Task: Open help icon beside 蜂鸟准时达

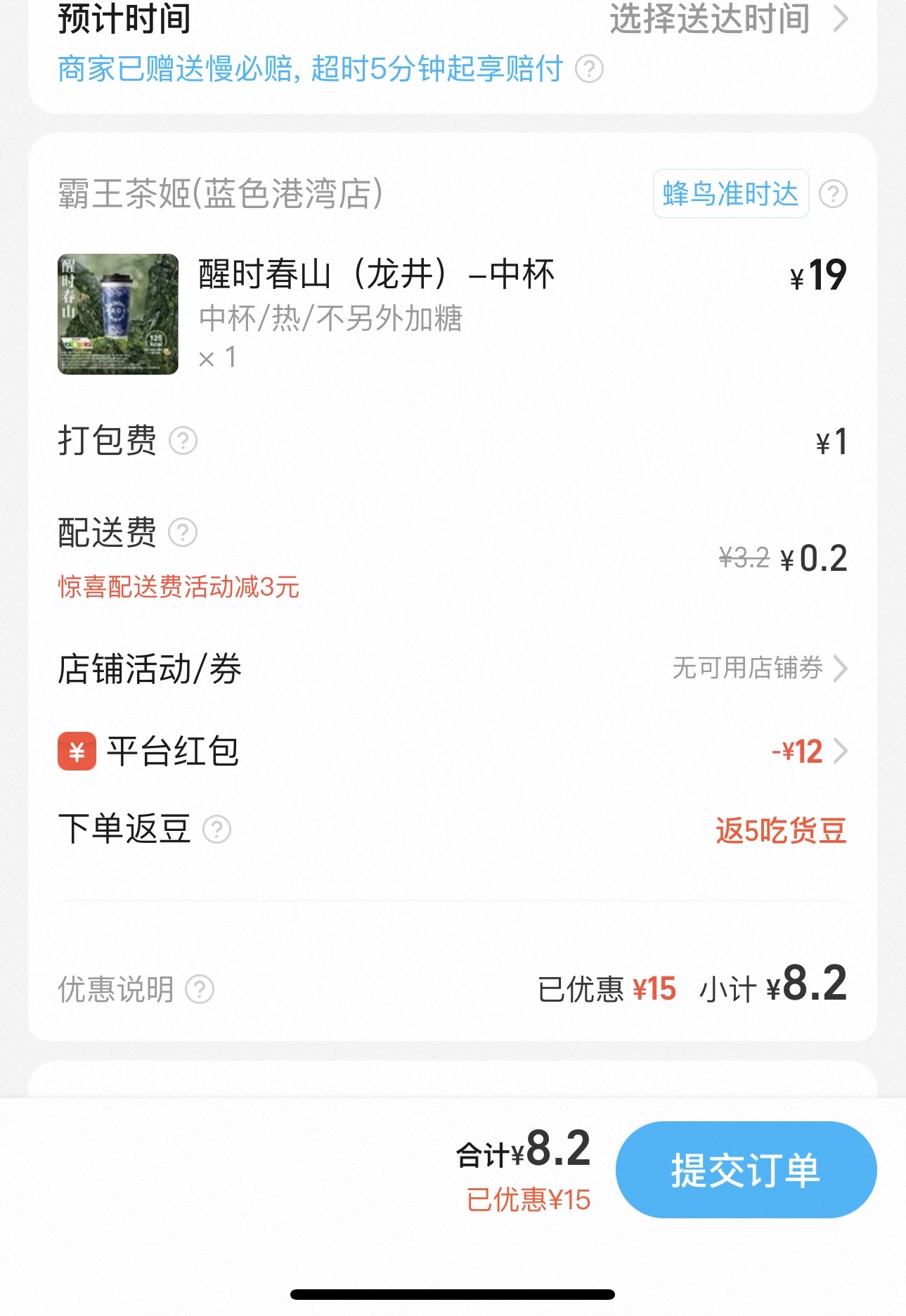Action: coord(833,193)
